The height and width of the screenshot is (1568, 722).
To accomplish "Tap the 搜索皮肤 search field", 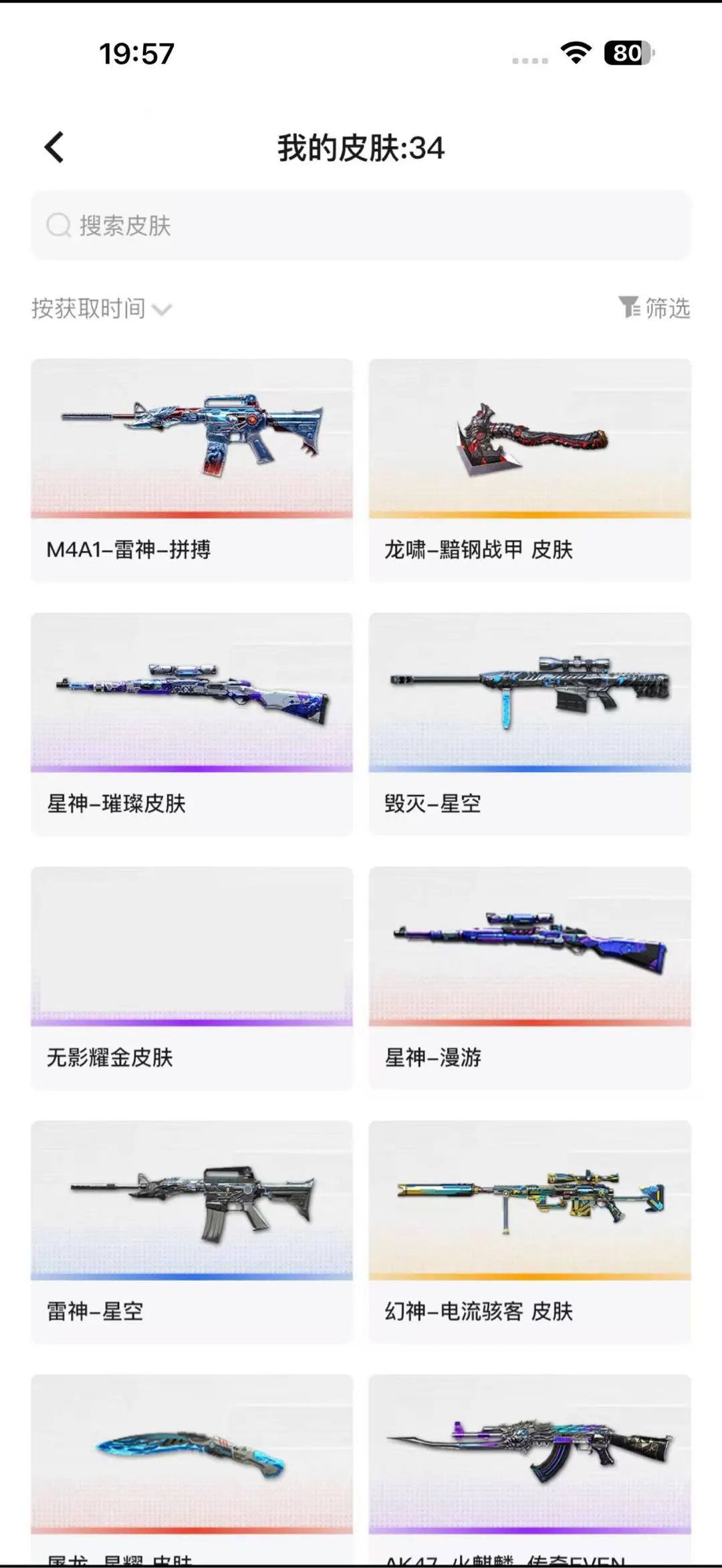I will [361, 225].
